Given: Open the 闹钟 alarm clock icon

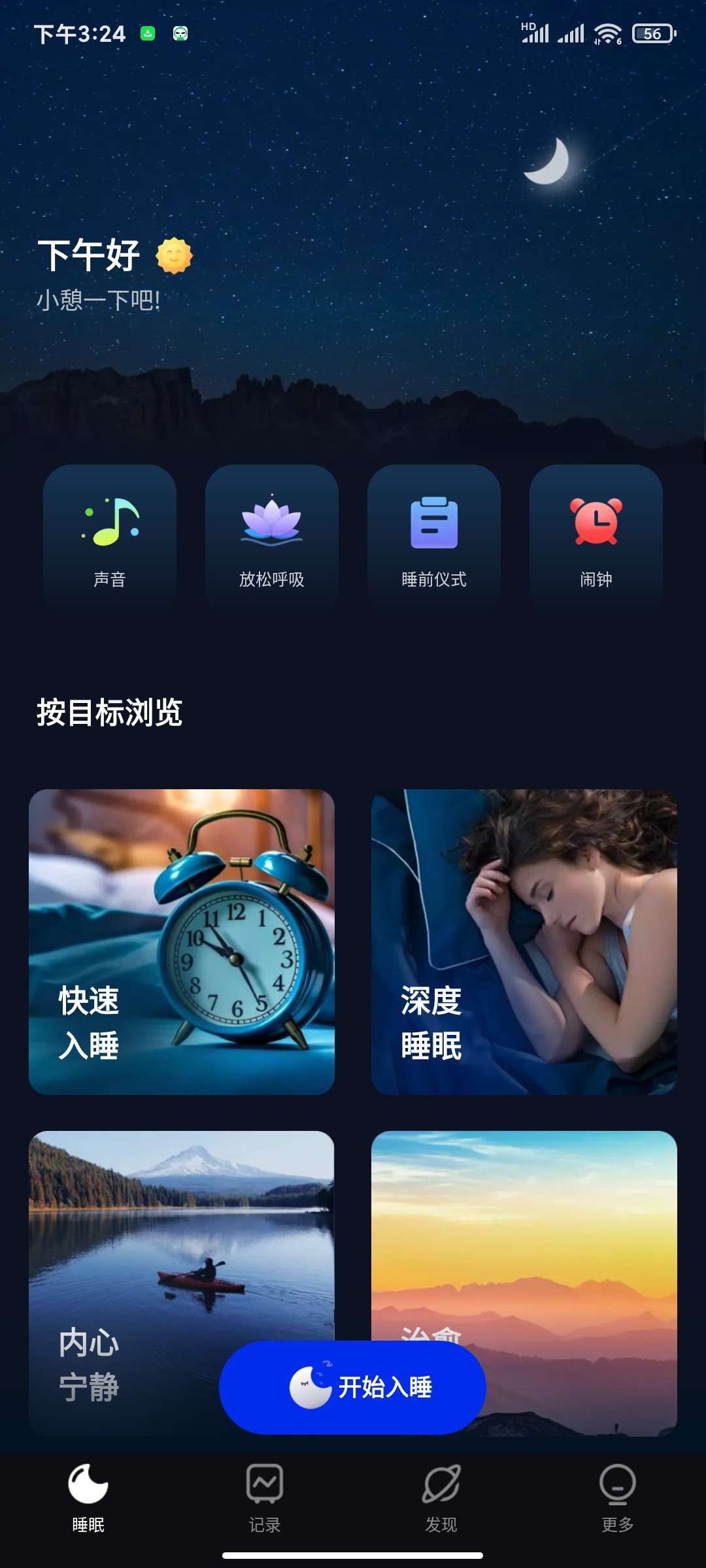Looking at the screenshot, I should (597, 523).
